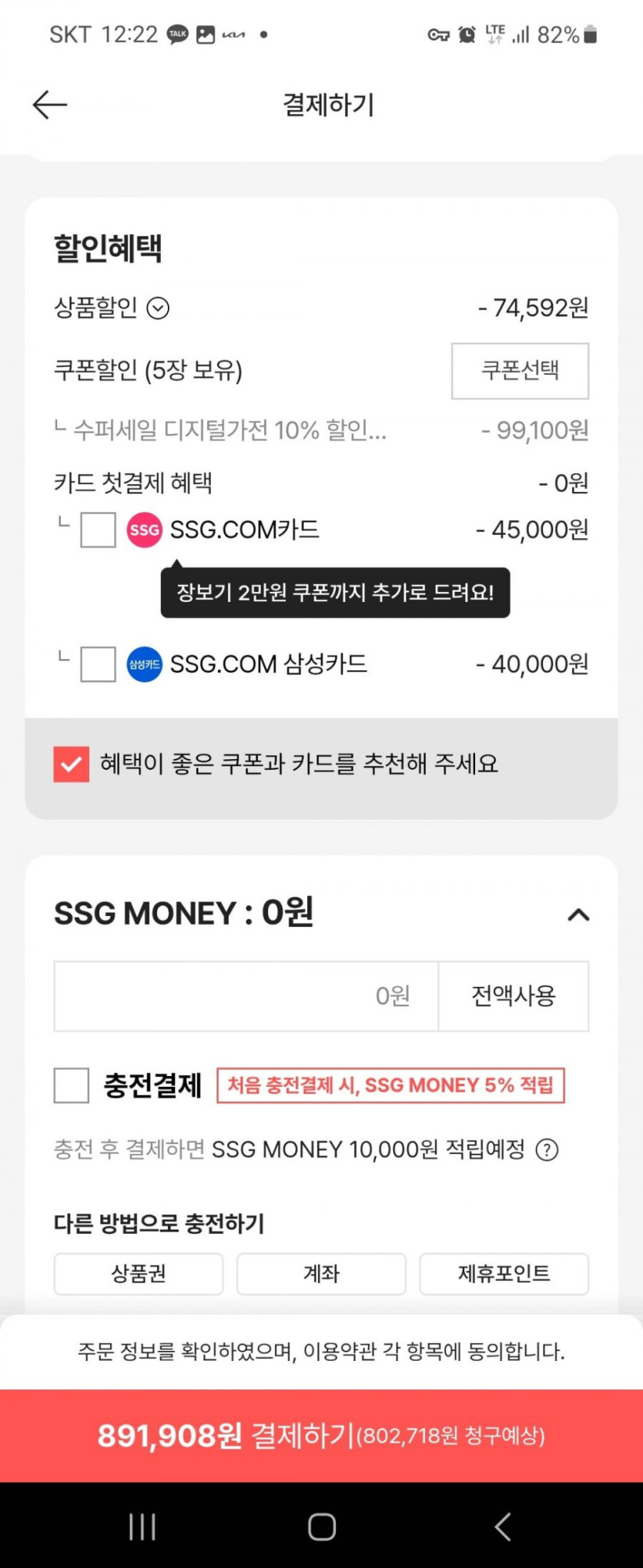Open recent apps from navigation bar
Image resolution: width=643 pixels, height=1568 pixels.
click(142, 1526)
